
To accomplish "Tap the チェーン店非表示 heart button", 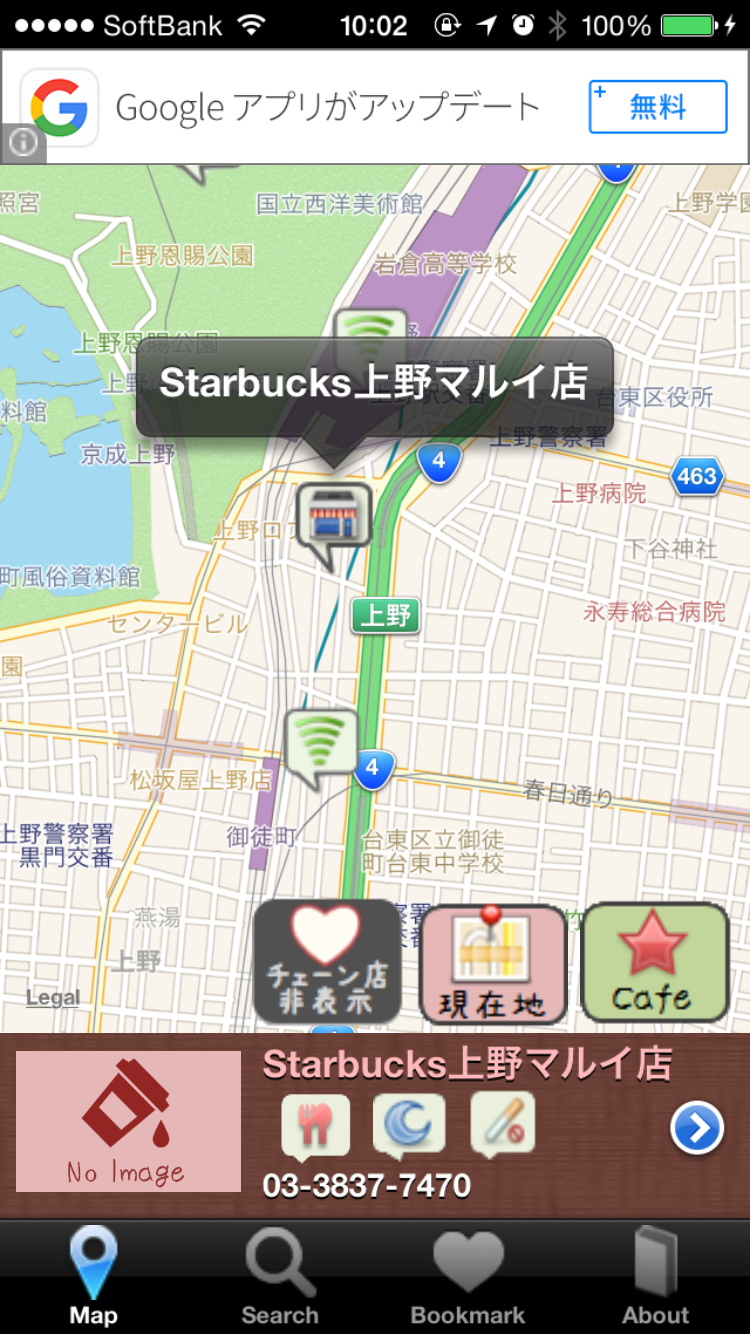I will (327, 961).
